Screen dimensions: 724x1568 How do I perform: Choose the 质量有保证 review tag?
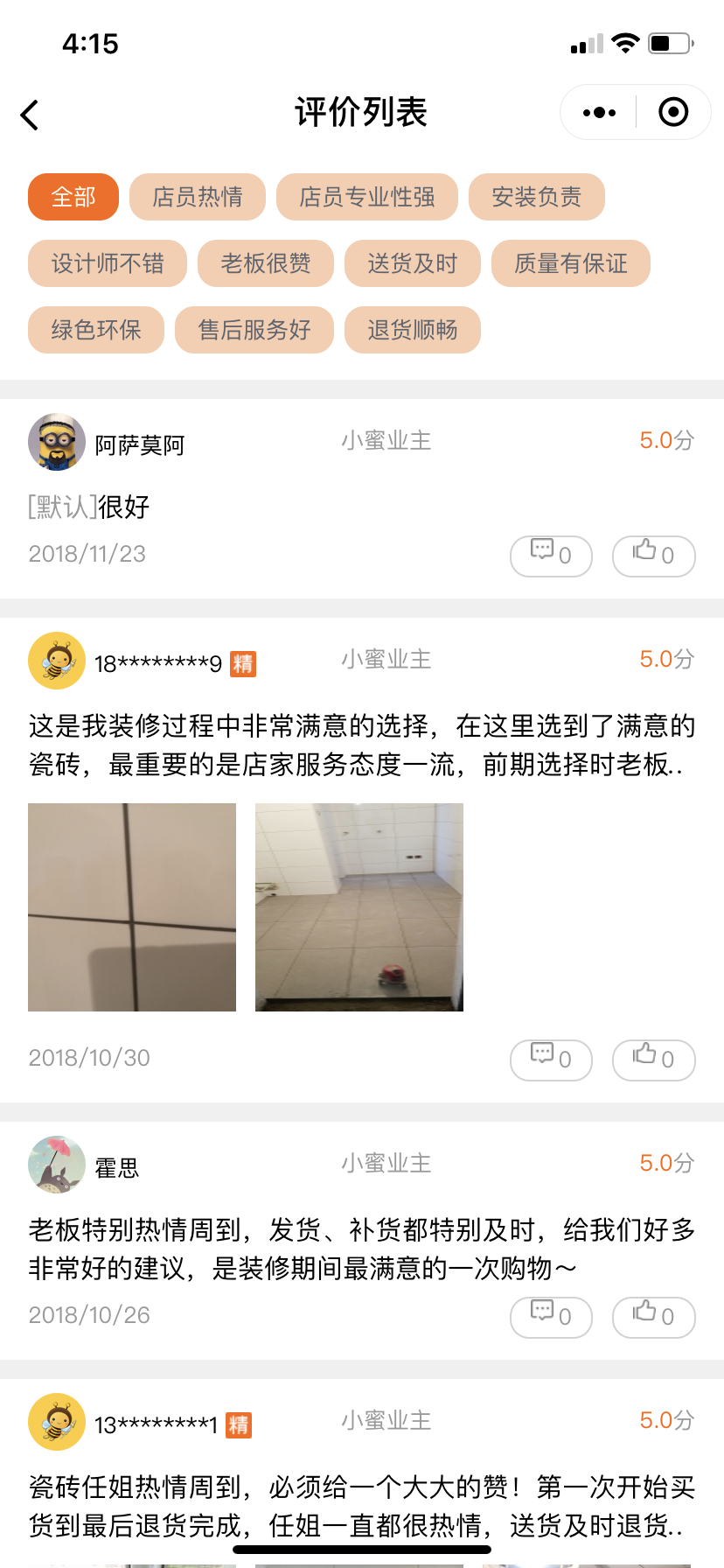click(x=571, y=263)
